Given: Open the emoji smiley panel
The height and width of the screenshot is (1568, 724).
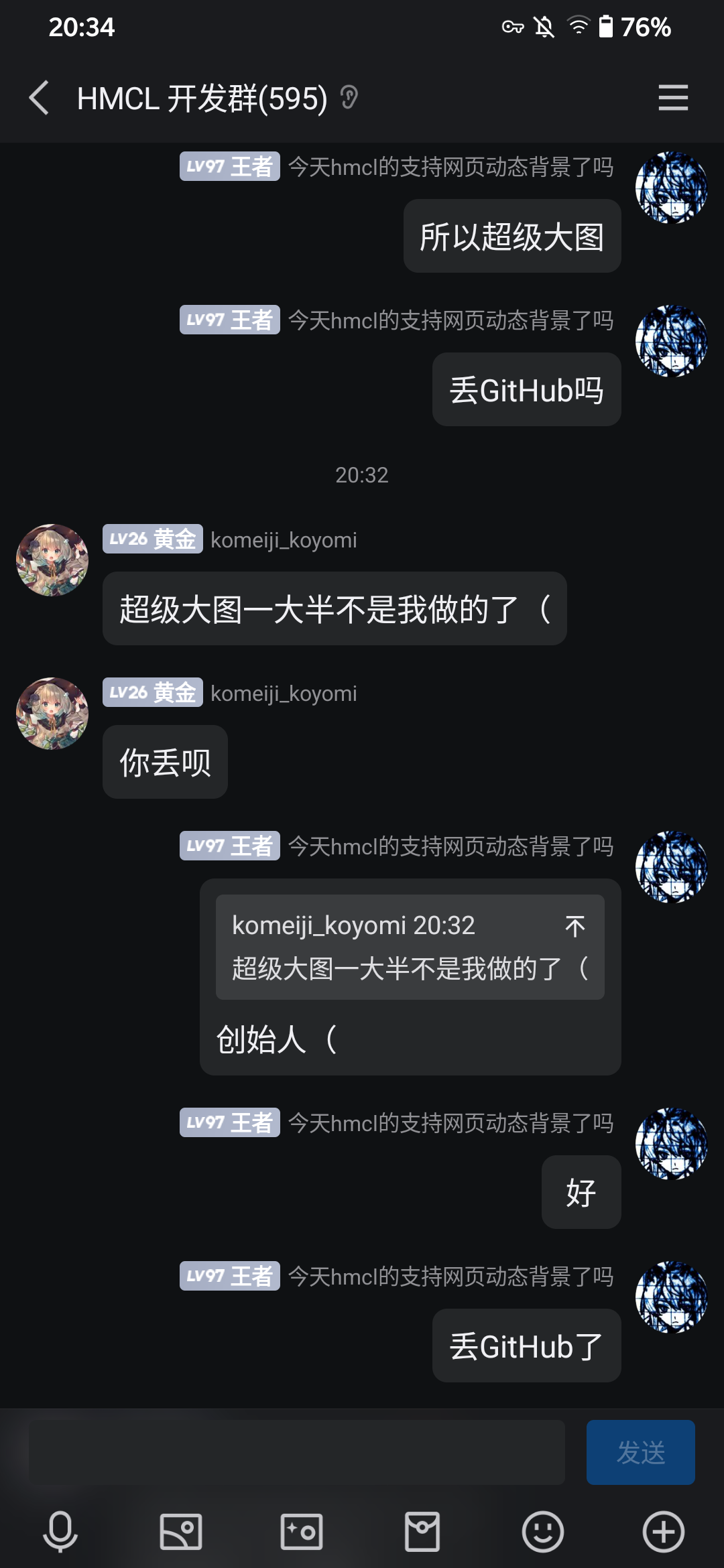Looking at the screenshot, I should (x=543, y=1532).
